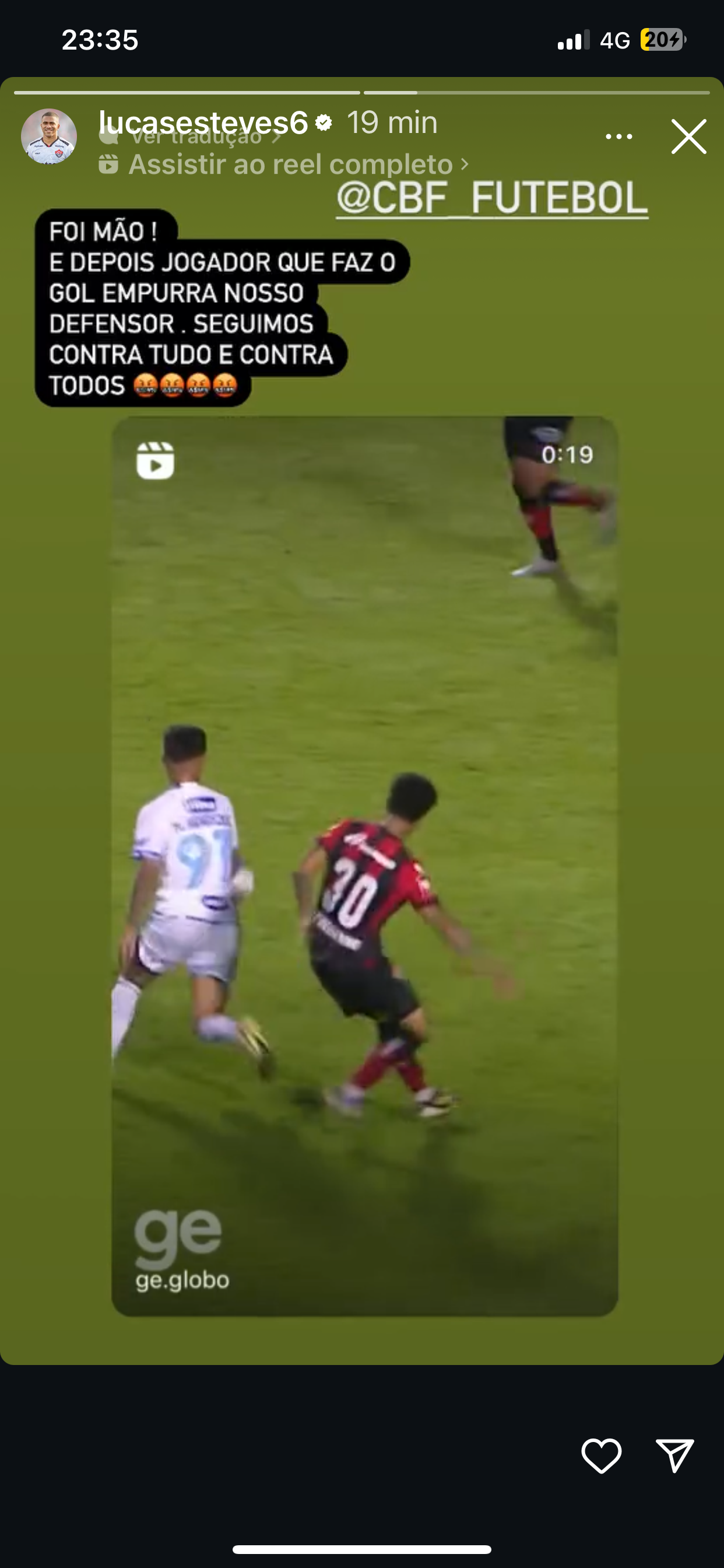Open the shared ge.globo reel

(364, 864)
